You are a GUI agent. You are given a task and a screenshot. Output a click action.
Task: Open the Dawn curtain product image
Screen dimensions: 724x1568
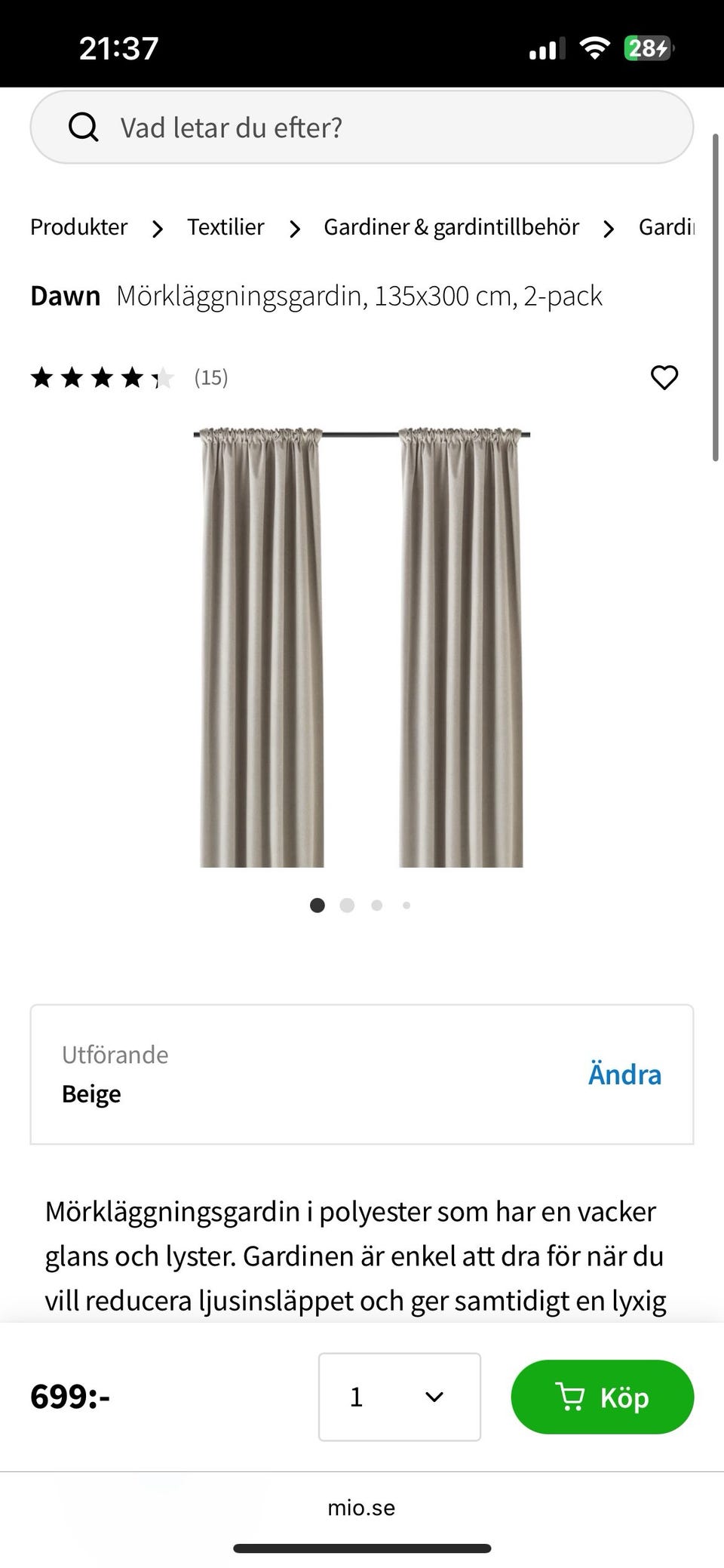point(362,649)
